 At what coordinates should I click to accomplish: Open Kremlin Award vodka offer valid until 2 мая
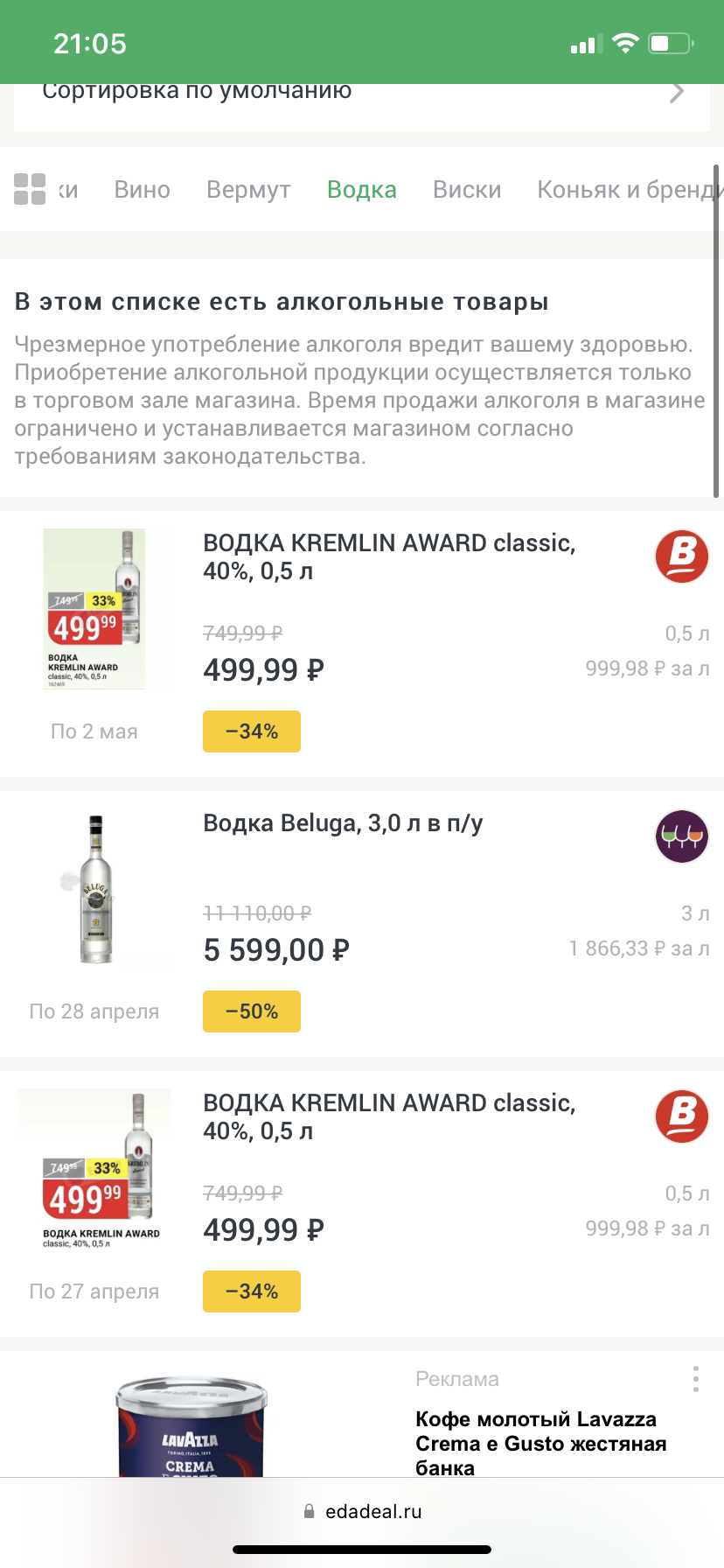[x=389, y=556]
